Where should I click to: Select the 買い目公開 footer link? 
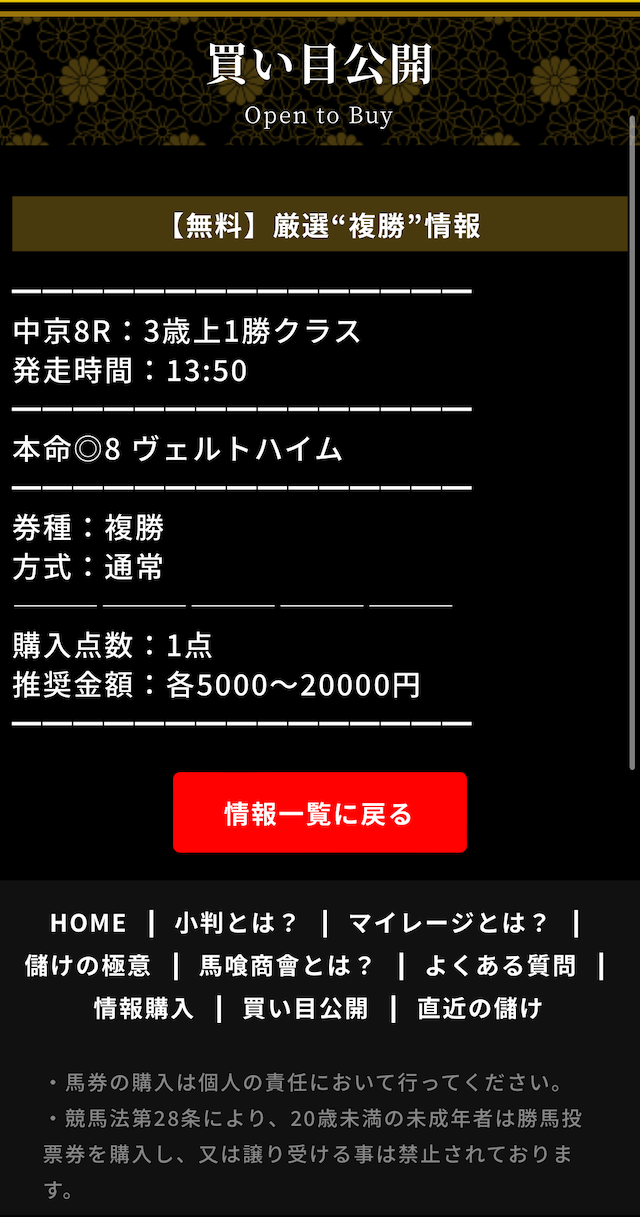(305, 1008)
